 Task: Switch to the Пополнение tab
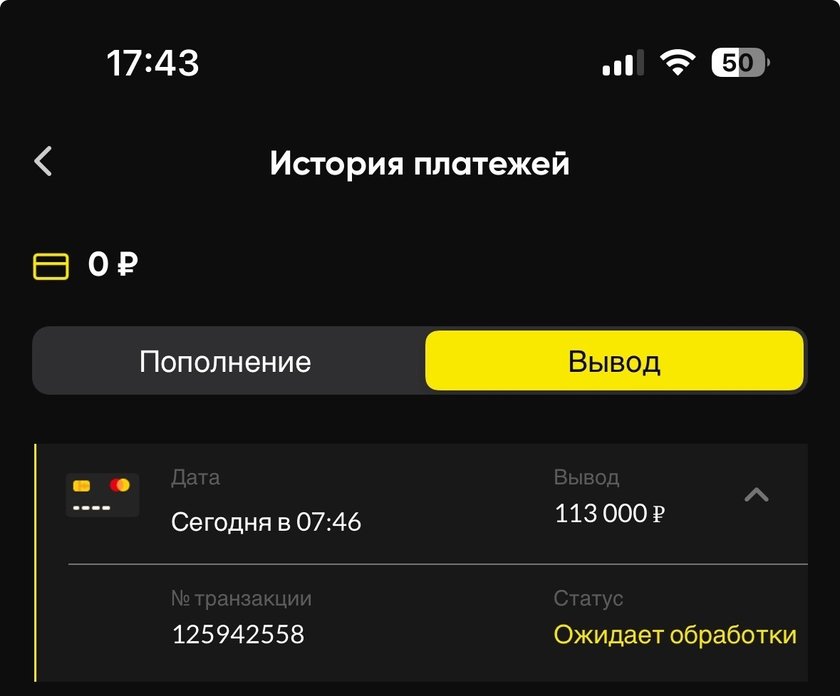225,361
